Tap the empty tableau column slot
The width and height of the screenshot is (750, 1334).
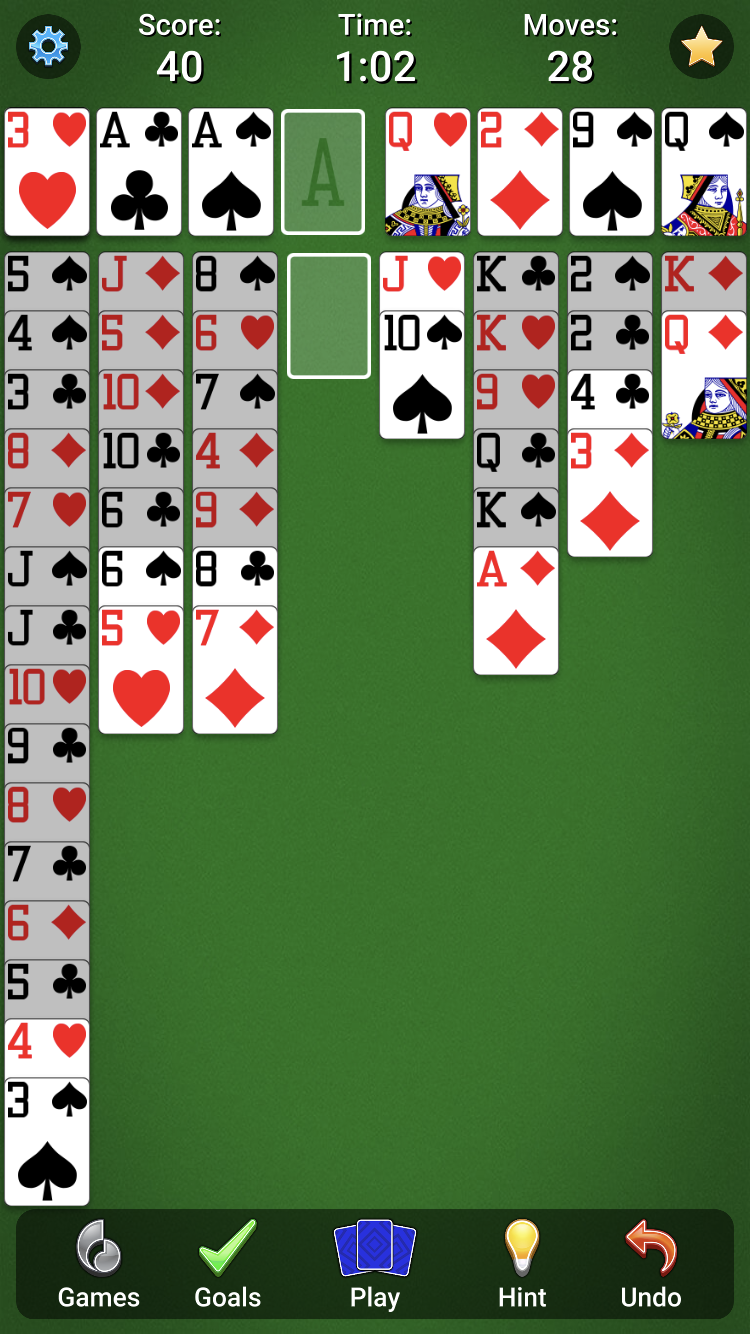329,316
